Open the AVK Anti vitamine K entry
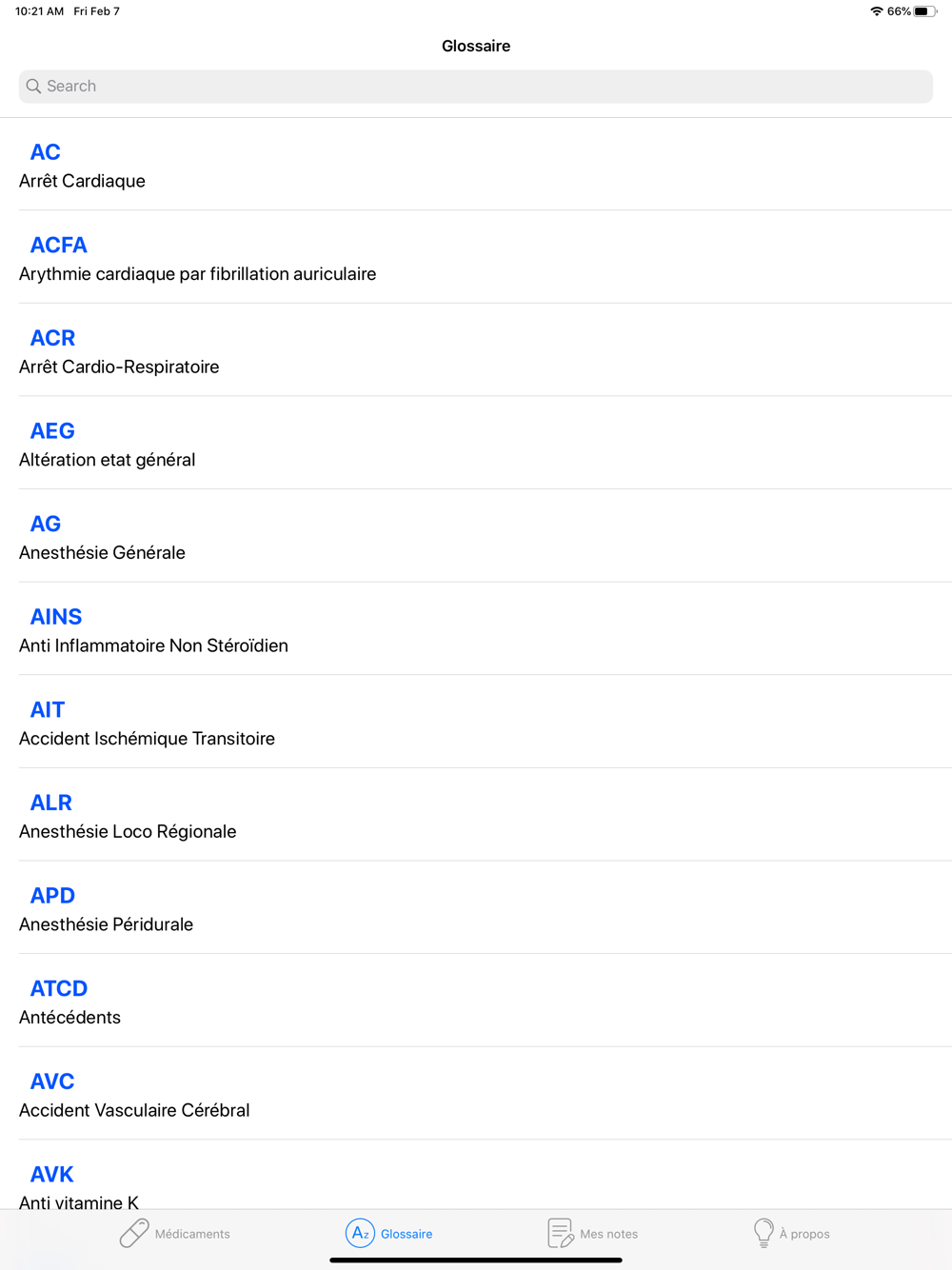952x1270 pixels. click(x=476, y=1176)
